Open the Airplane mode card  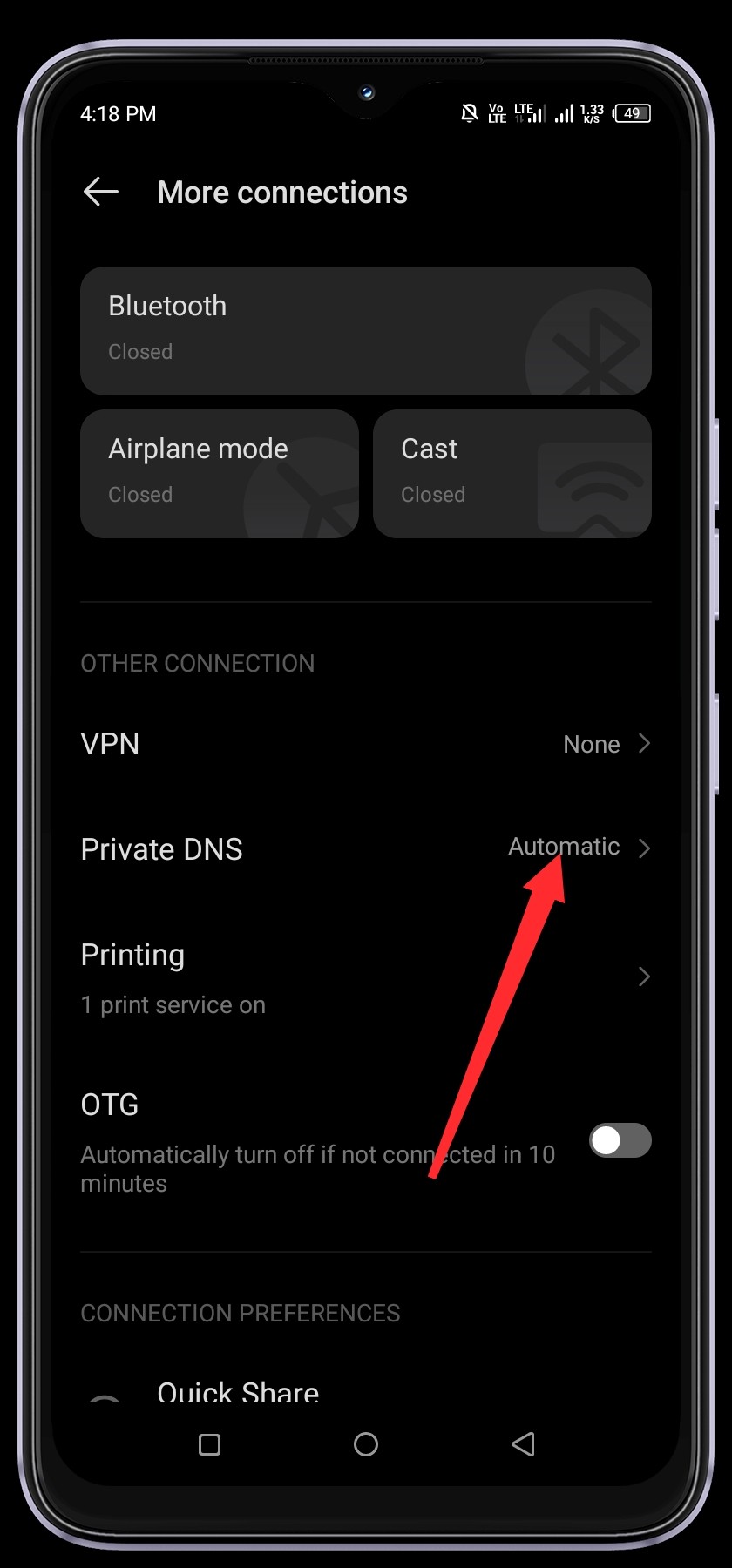coord(219,473)
